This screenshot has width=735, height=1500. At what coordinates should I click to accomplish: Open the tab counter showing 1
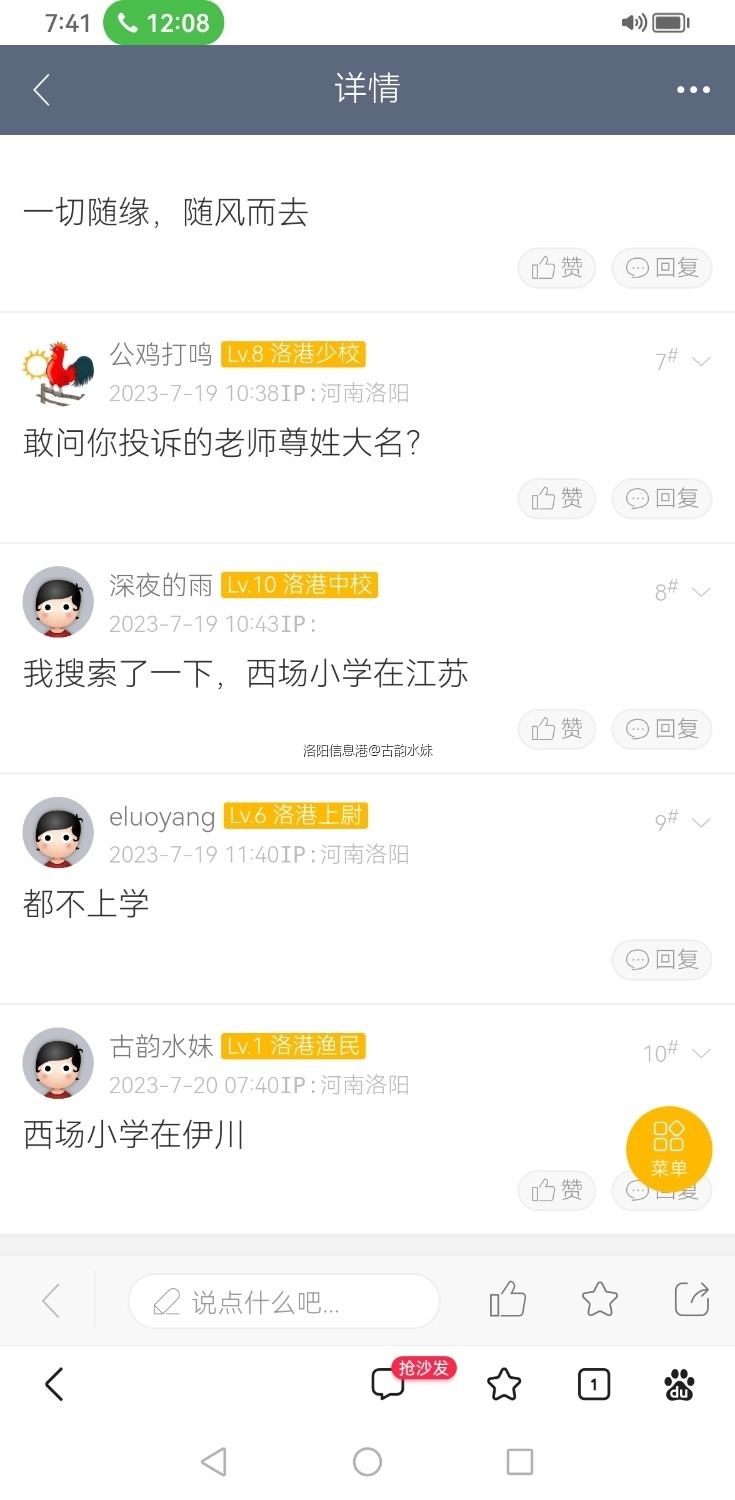[593, 1385]
